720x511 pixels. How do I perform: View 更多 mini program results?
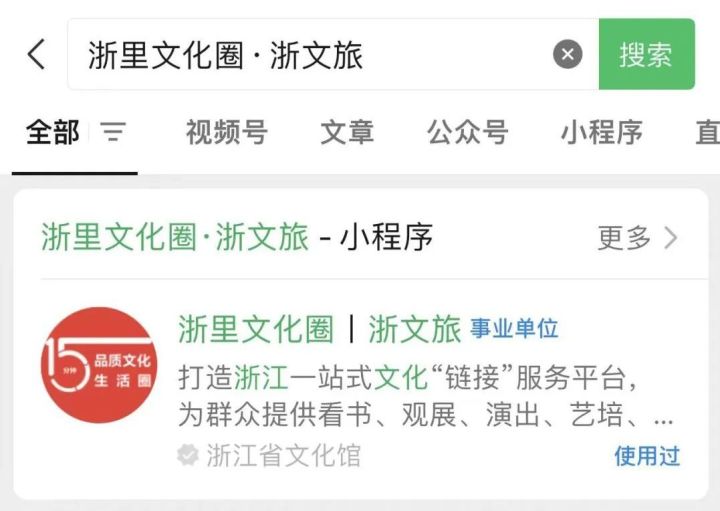pos(638,238)
